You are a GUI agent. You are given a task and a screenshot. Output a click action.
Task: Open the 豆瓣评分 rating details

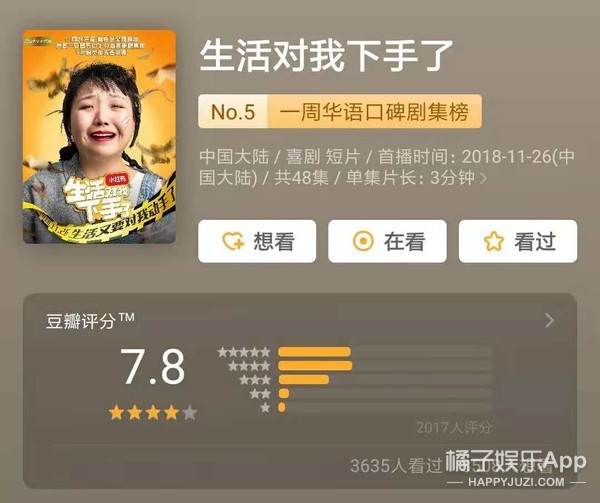[548, 321]
